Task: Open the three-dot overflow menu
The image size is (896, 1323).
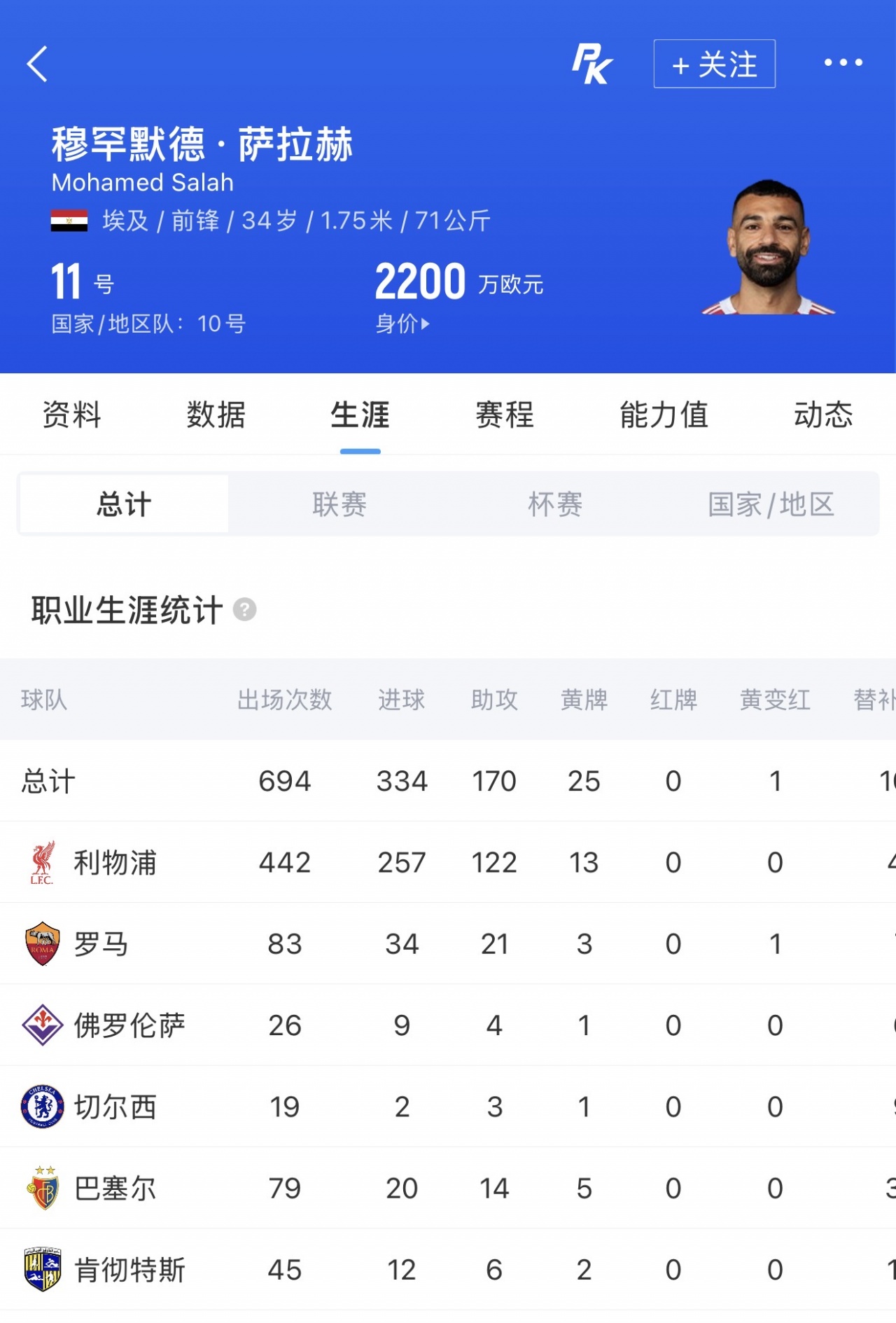Action: click(x=843, y=63)
